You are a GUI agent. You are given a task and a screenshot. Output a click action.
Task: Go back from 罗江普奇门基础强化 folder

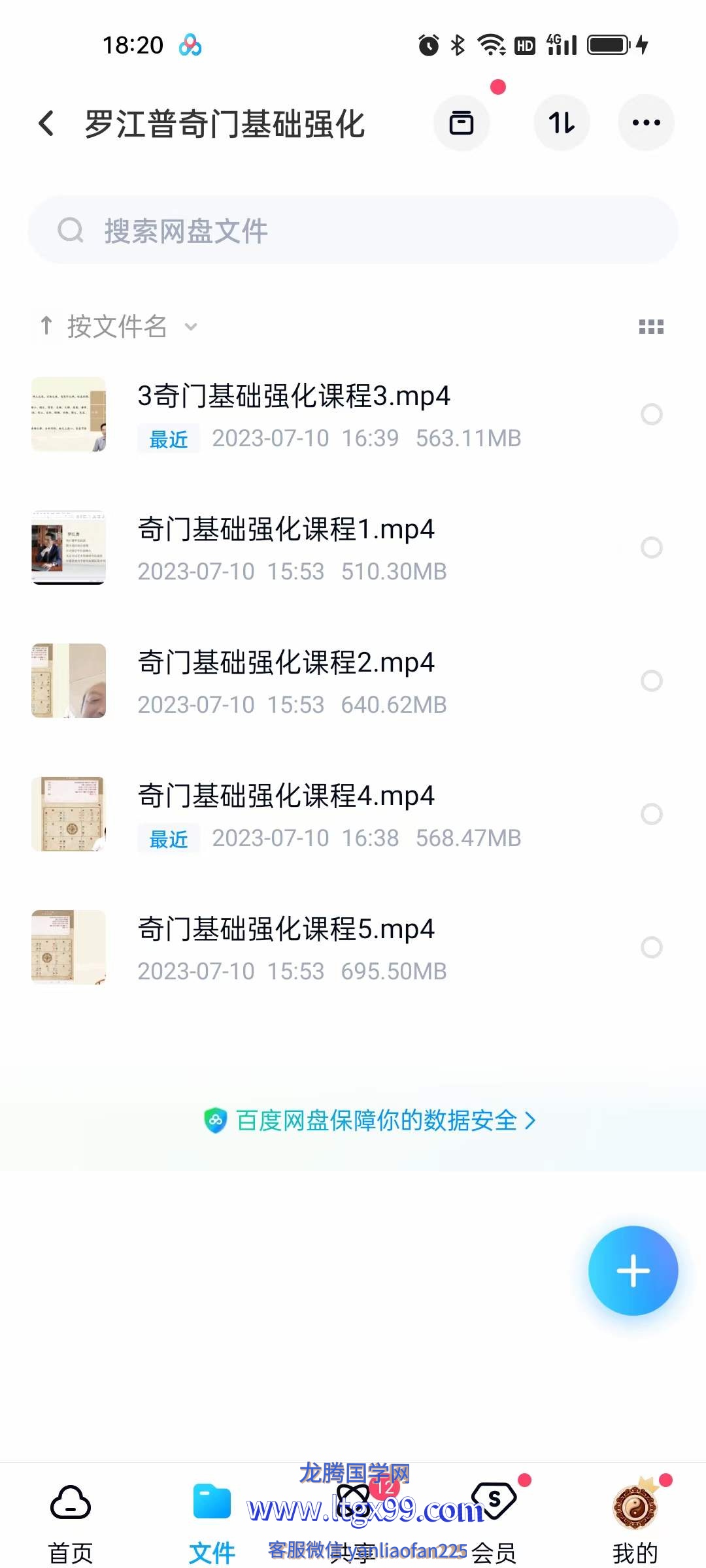46,123
